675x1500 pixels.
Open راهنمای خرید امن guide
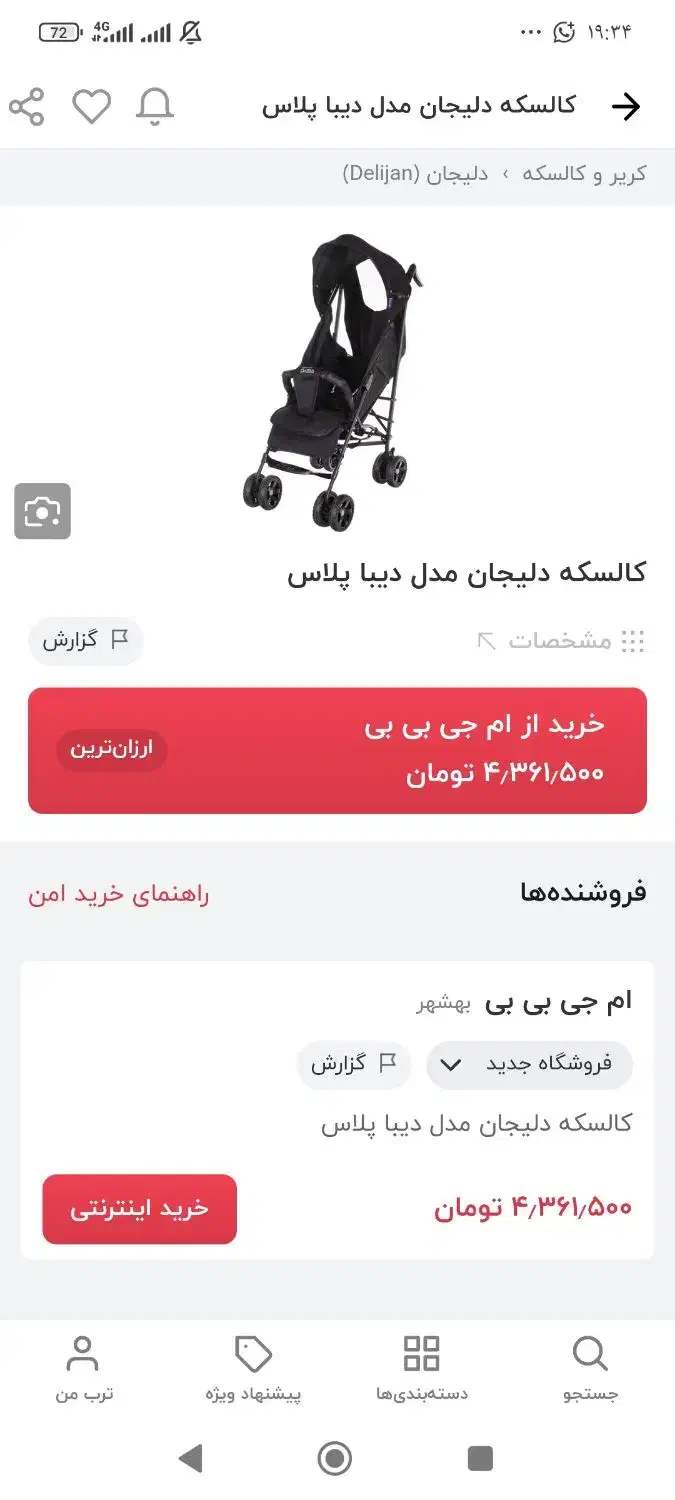(x=118, y=893)
